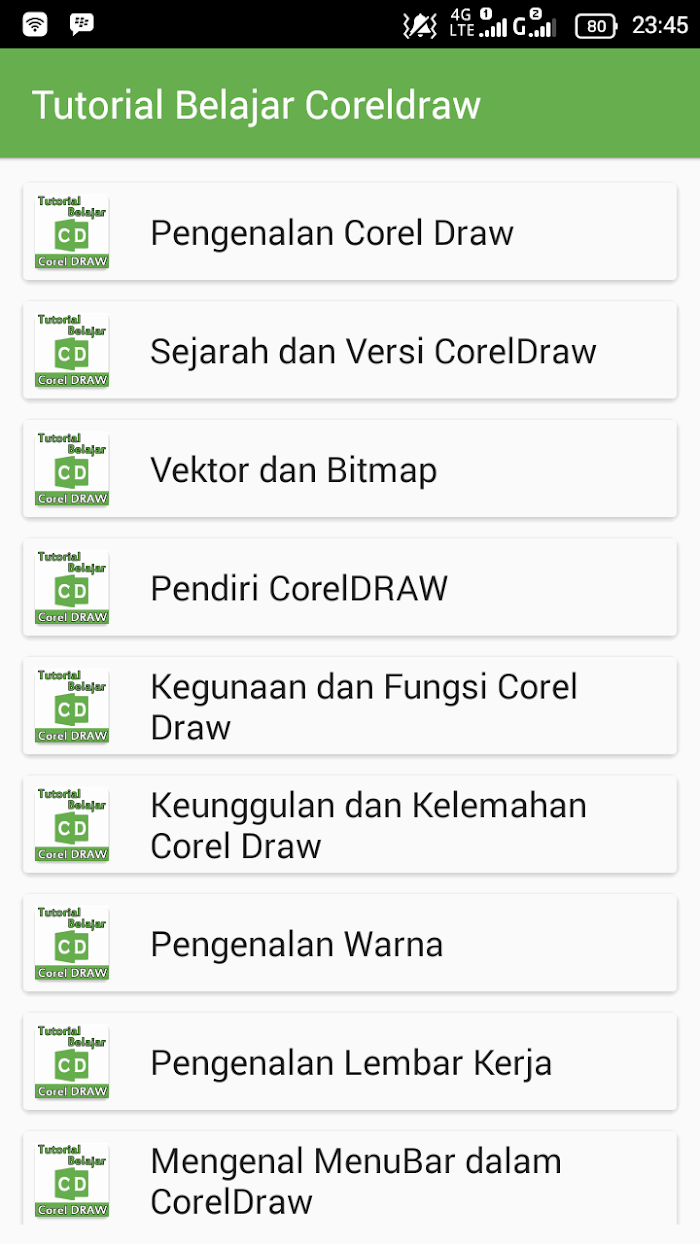Open Sejarah dan Versi CorelDraw
The width and height of the screenshot is (700, 1244).
350,351
